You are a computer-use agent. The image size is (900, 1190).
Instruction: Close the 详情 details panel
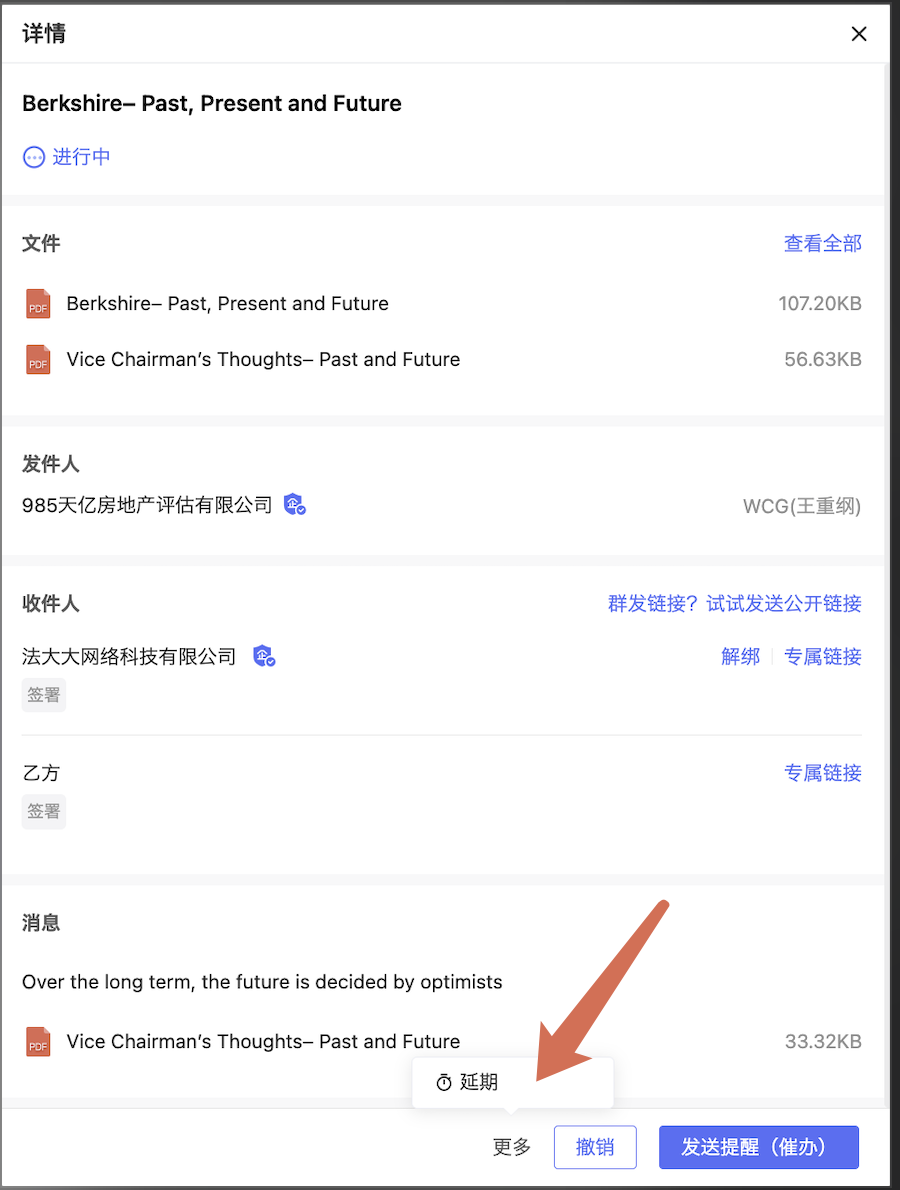click(x=858, y=34)
